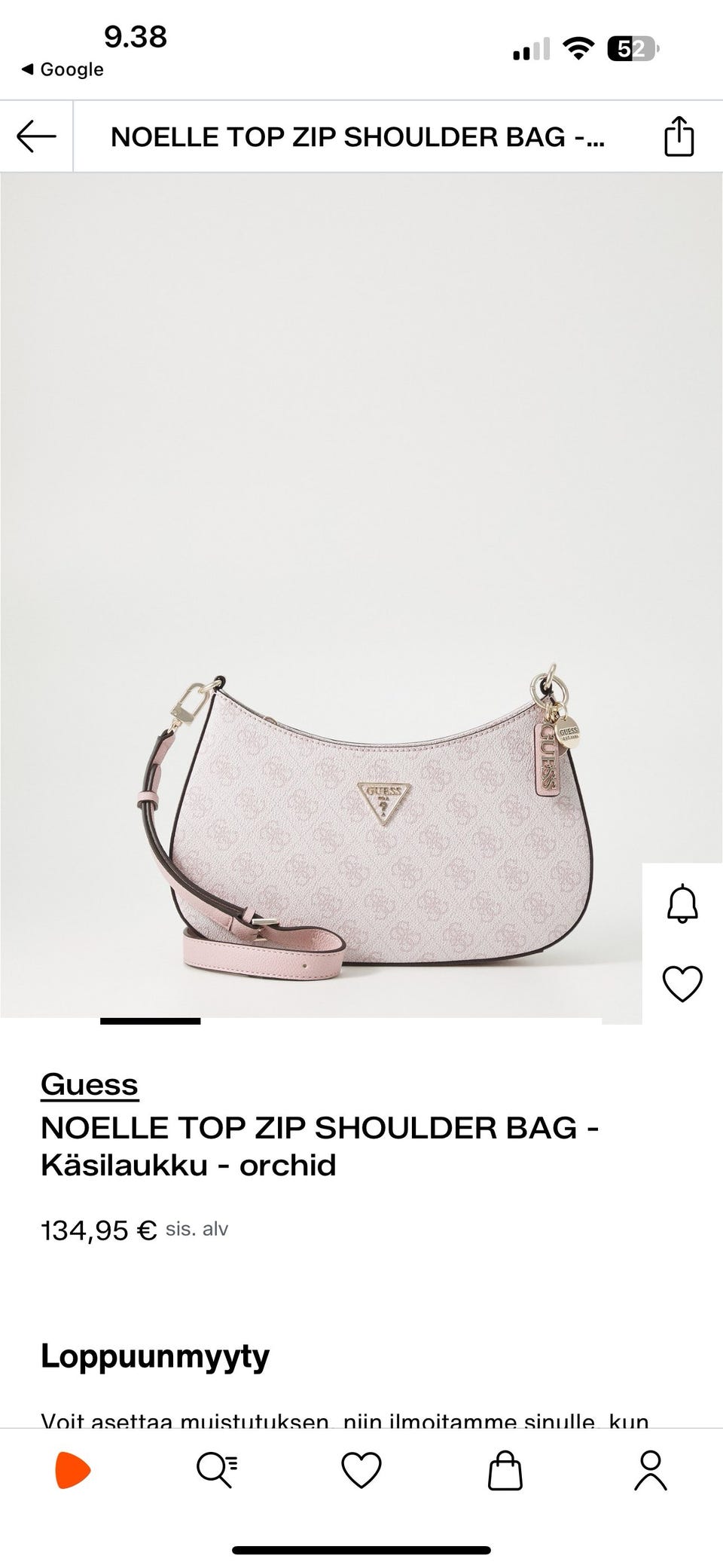This screenshot has height=1568, width=723.
Task: Open the search and categories tab
Action: [x=217, y=1470]
